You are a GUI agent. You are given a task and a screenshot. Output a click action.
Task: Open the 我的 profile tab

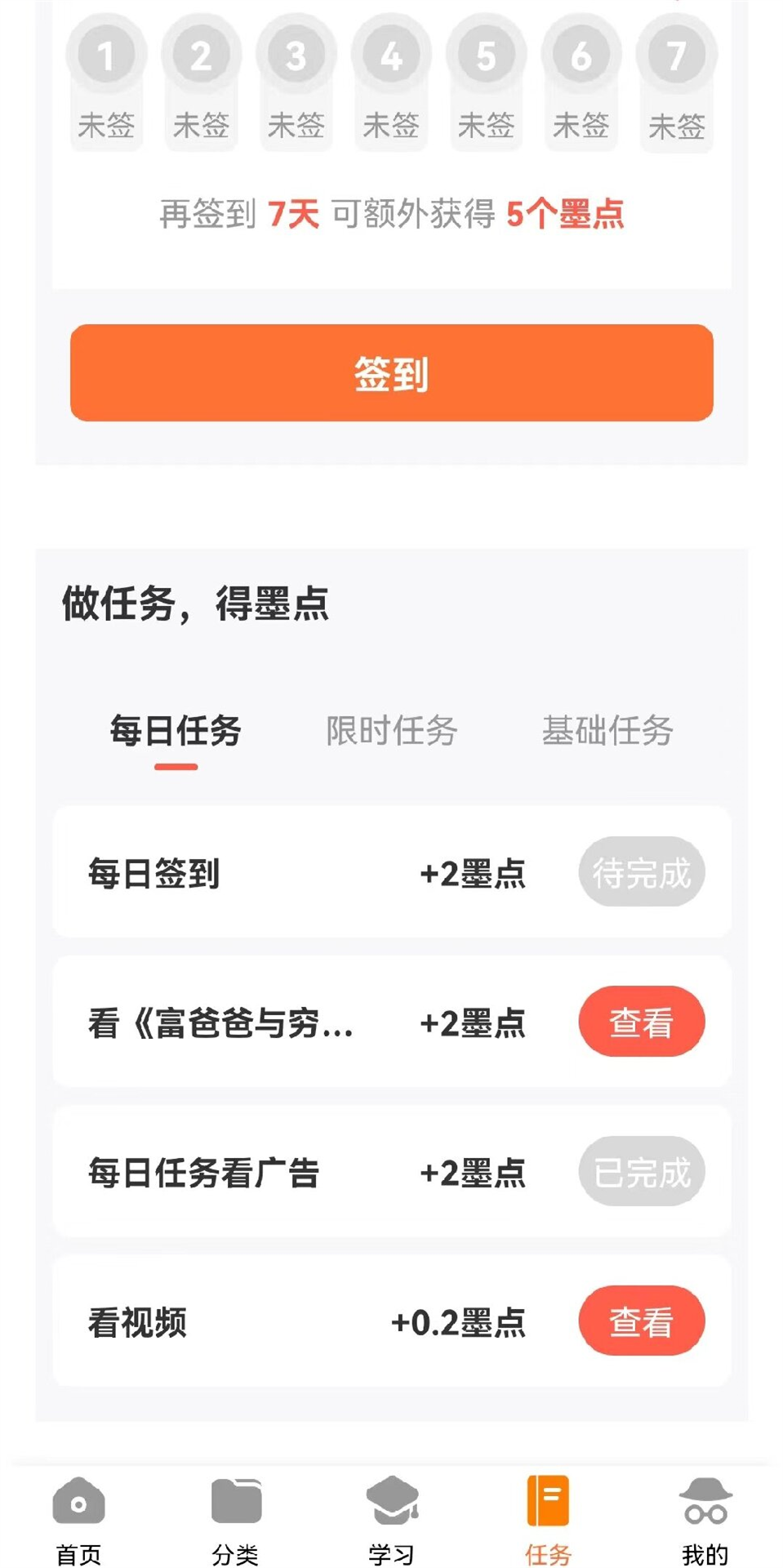click(705, 1521)
